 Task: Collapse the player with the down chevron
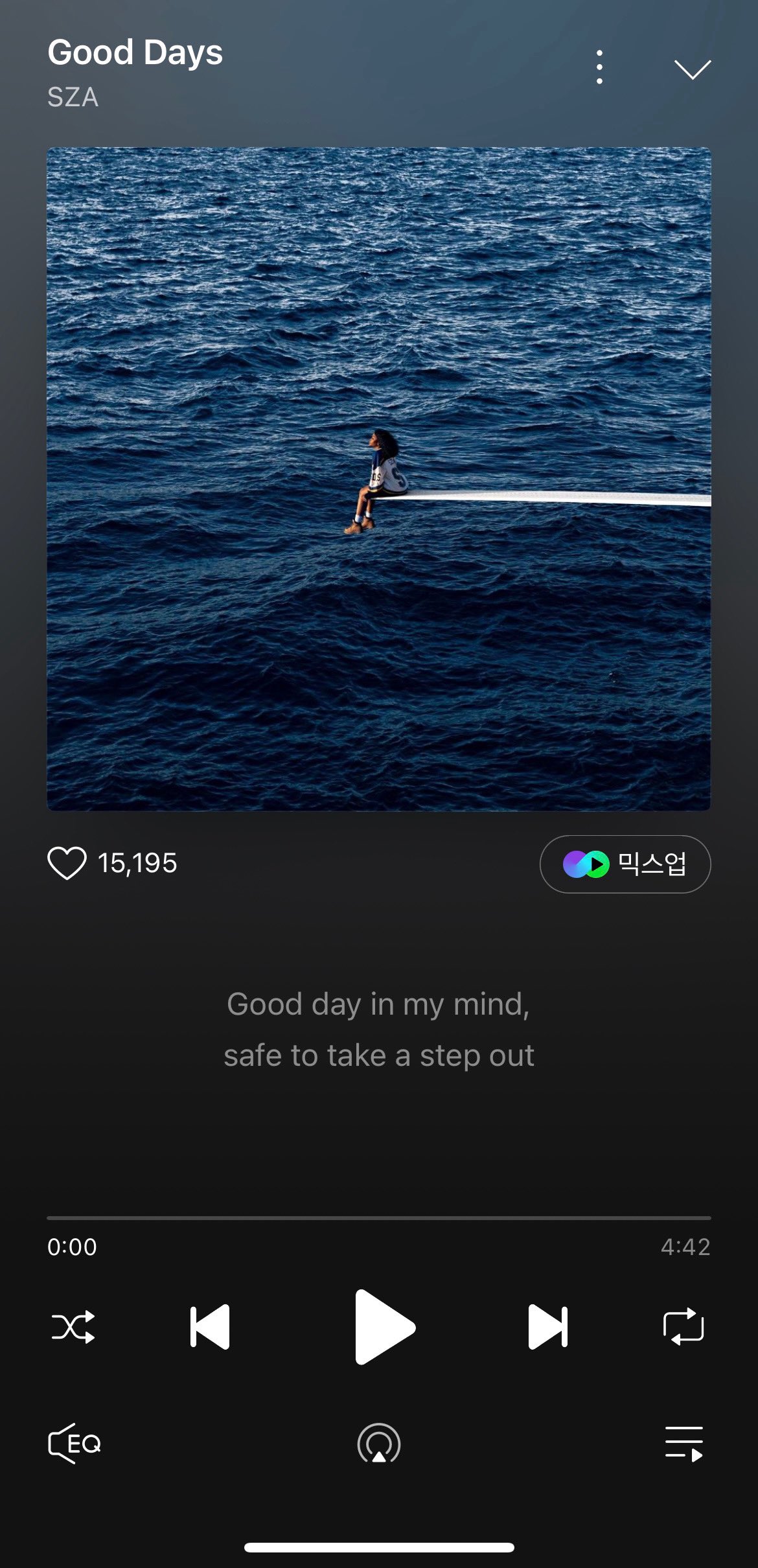(692, 69)
